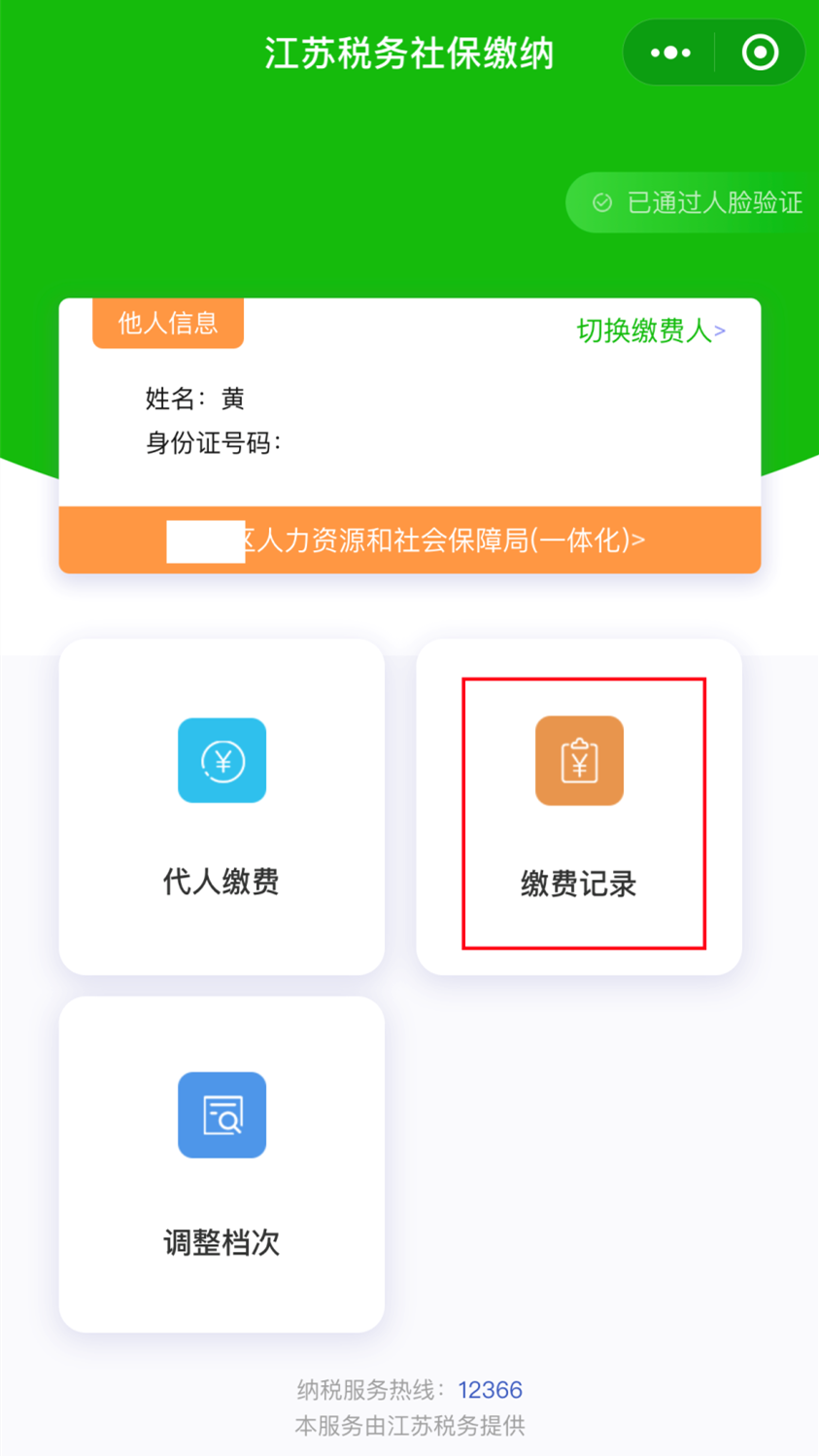View 缴费记录 payment records
Viewport: 819px width, 1456px height.
tap(580, 809)
